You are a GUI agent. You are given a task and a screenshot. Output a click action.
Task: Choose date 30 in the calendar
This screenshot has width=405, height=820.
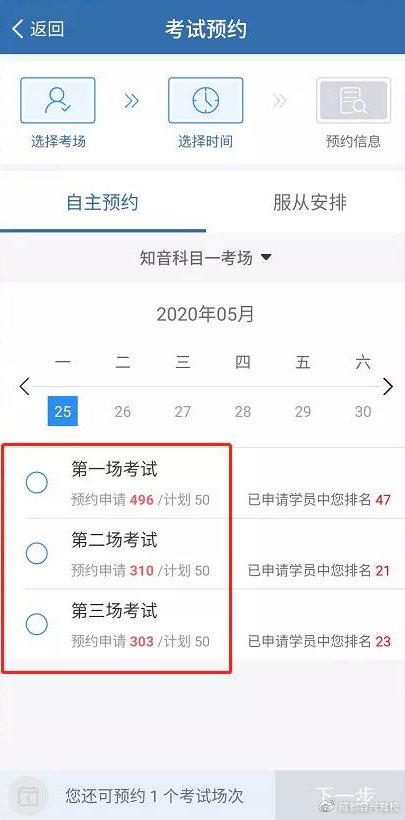coord(363,412)
